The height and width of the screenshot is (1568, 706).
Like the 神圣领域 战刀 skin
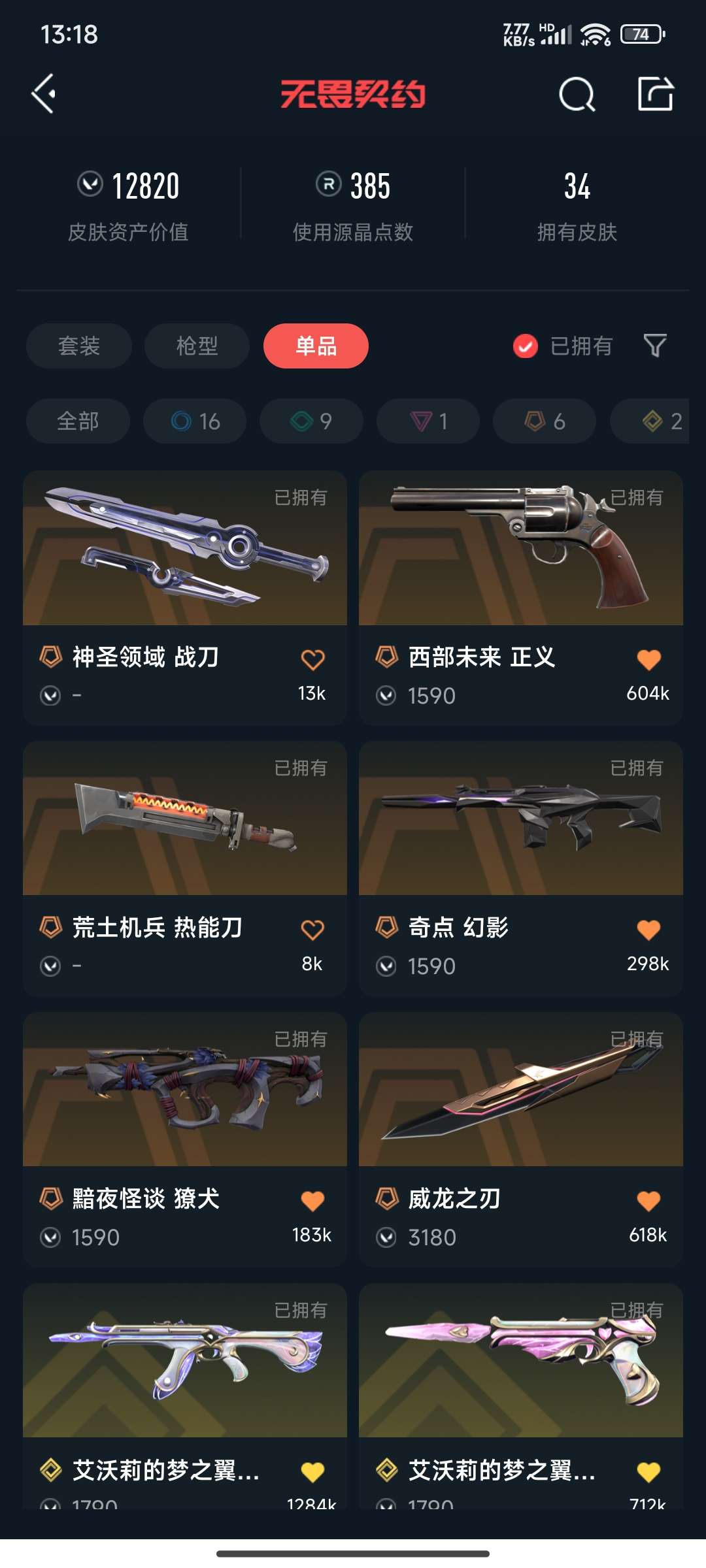click(312, 660)
